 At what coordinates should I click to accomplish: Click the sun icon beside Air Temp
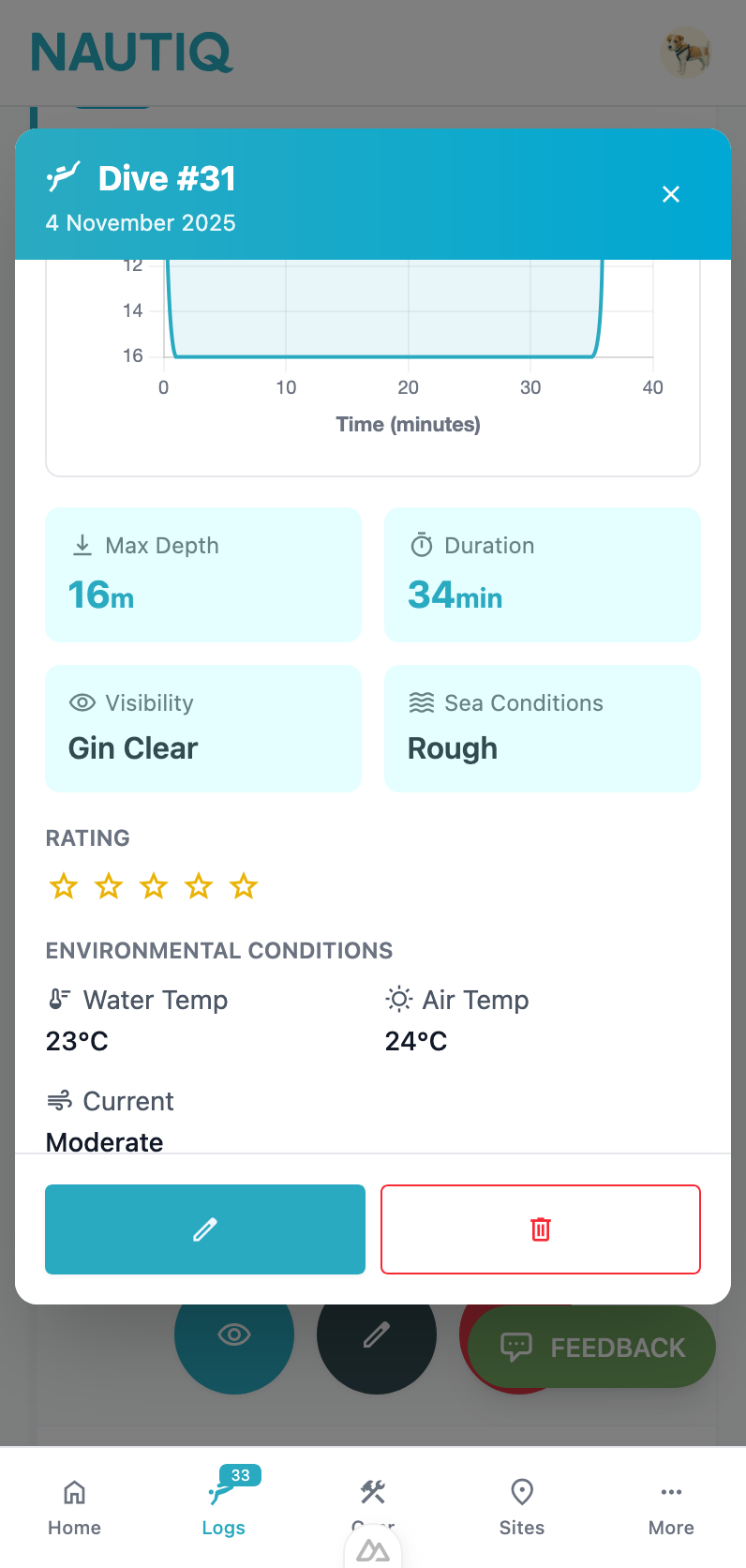point(397,1000)
